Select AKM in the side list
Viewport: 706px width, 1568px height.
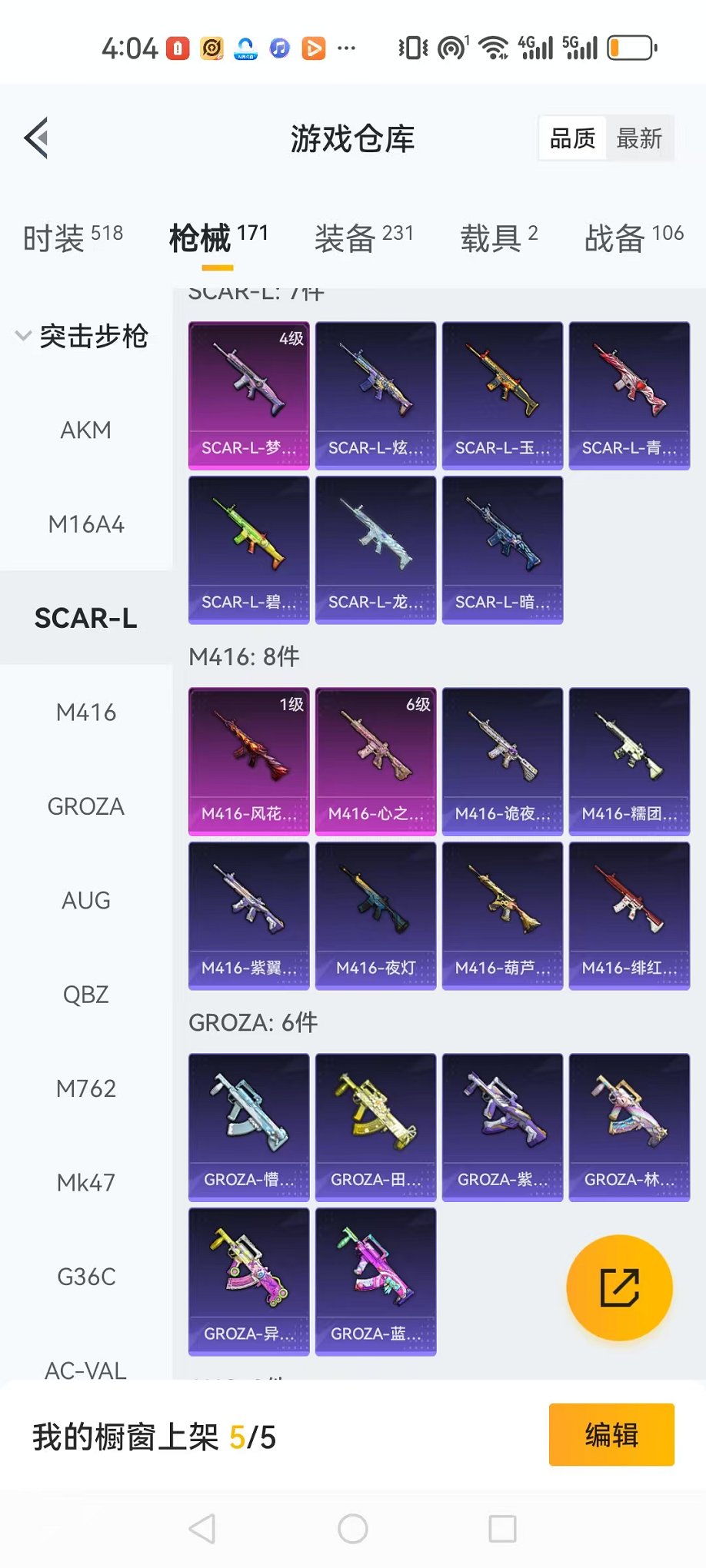click(x=86, y=430)
